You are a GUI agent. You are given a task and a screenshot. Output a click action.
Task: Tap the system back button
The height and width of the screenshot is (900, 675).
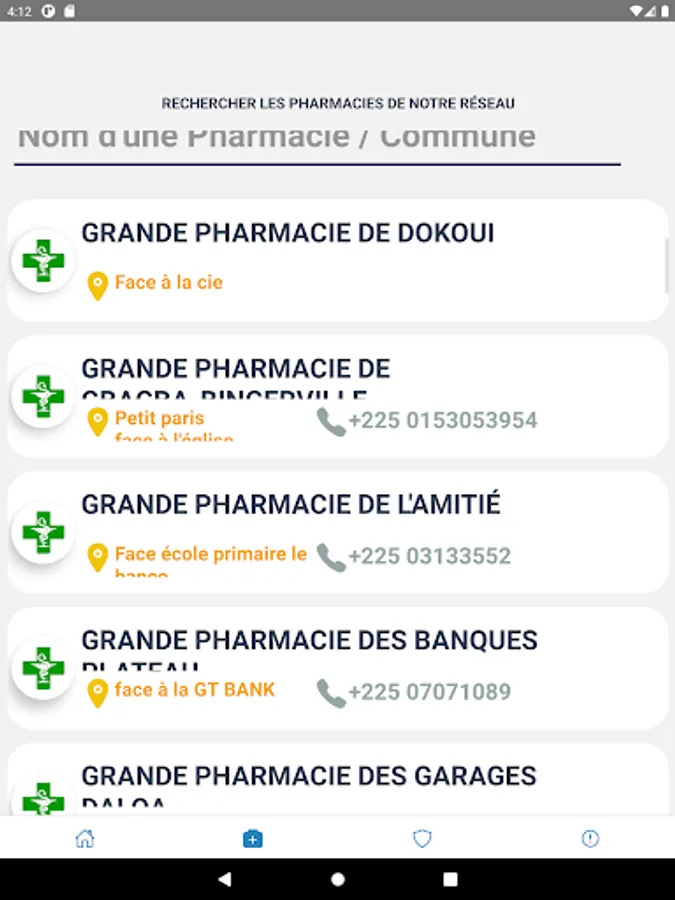[x=225, y=879]
